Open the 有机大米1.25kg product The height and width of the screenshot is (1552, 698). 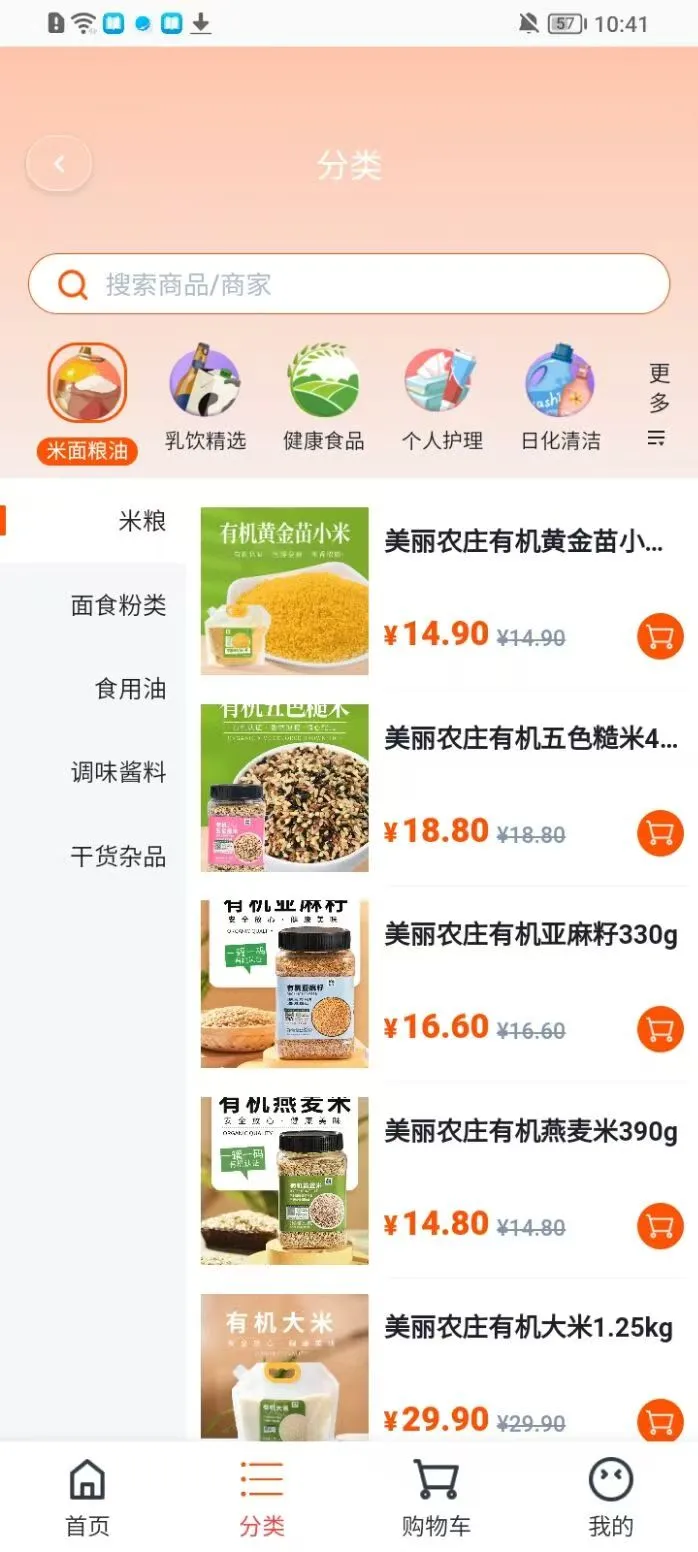coord(528,1328)
